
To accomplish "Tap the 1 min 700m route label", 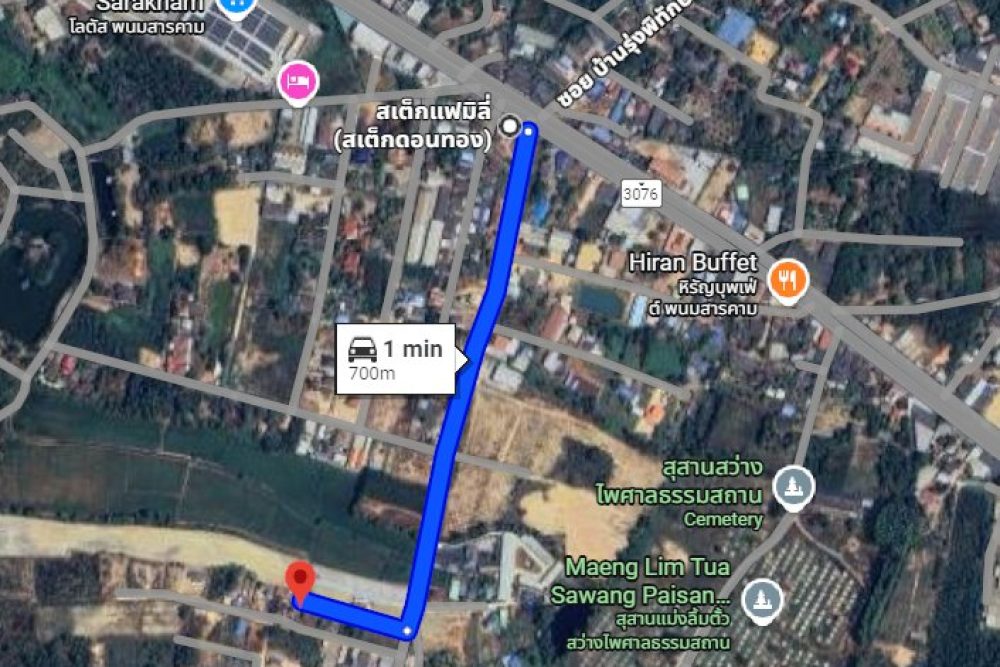I will tap(395, 358).
